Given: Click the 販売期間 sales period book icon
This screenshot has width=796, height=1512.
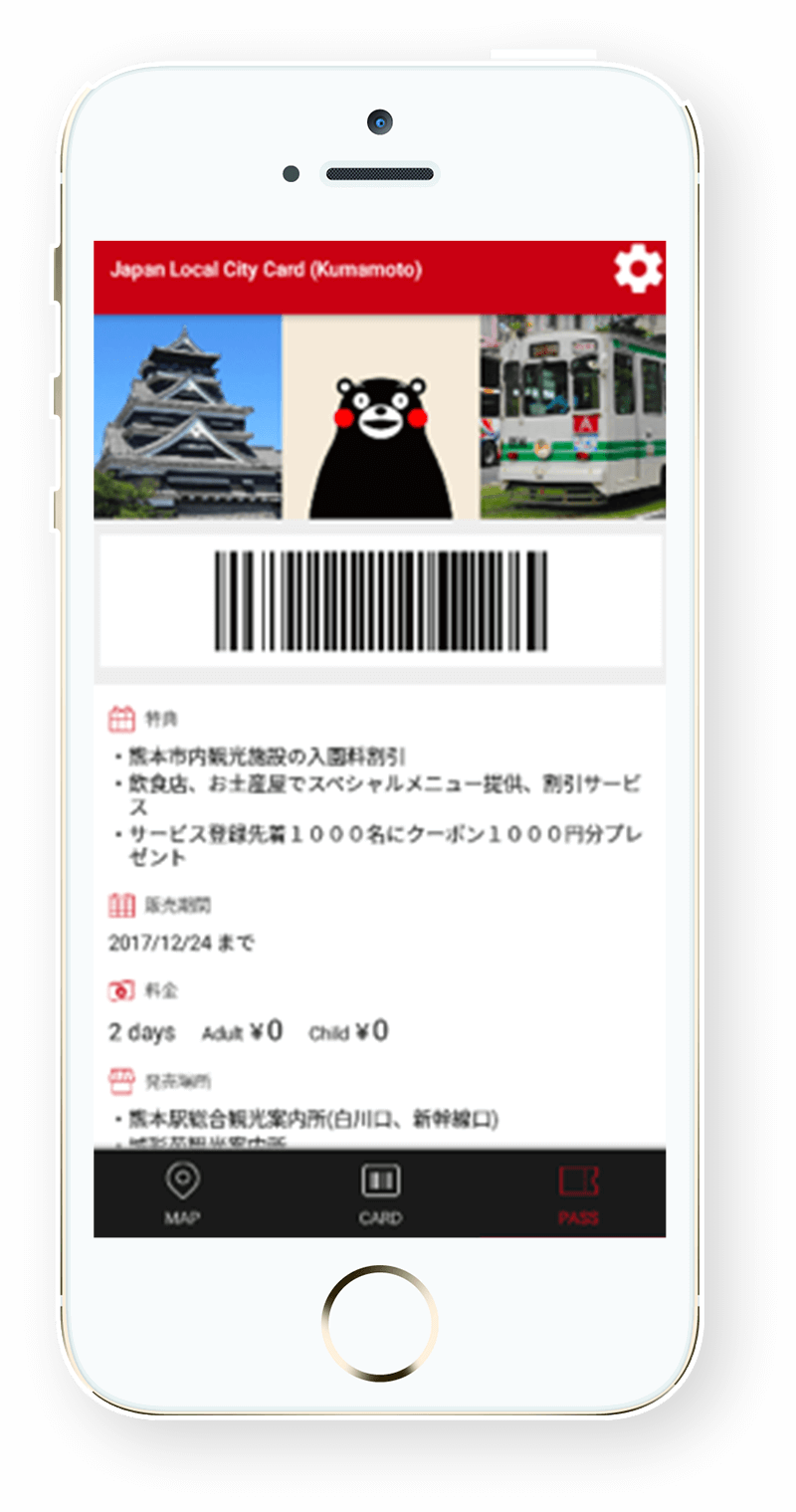Looking at the screenshot, I should point(119,904).
